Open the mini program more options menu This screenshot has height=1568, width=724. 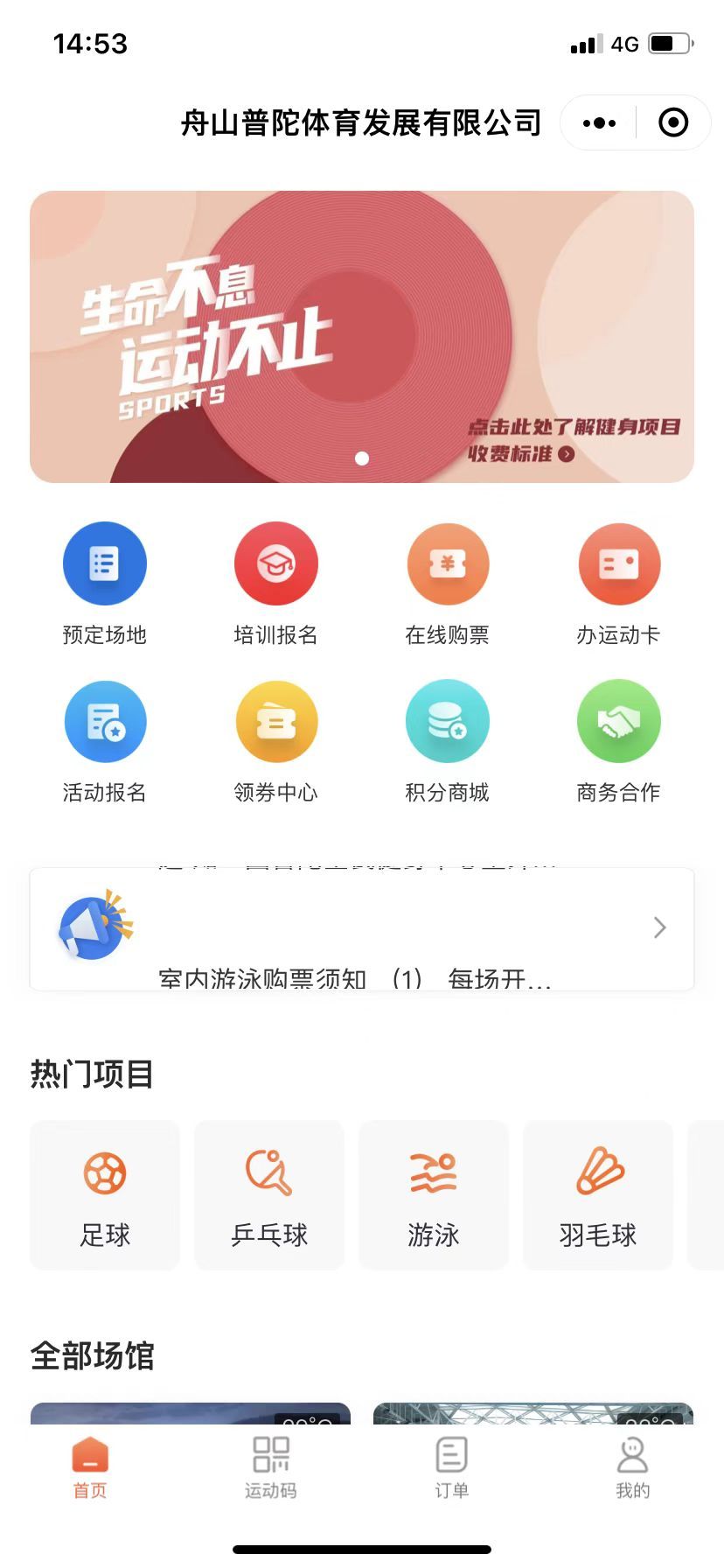599,123
